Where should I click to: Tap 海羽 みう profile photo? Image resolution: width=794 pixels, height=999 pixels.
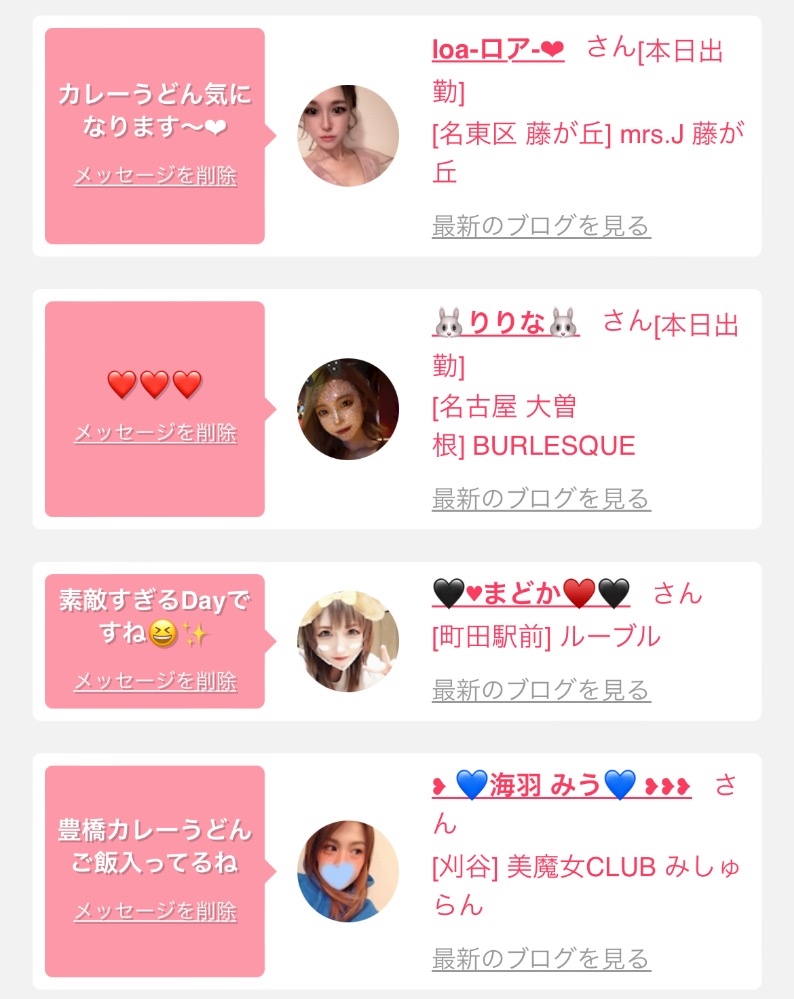click(348, 871)
